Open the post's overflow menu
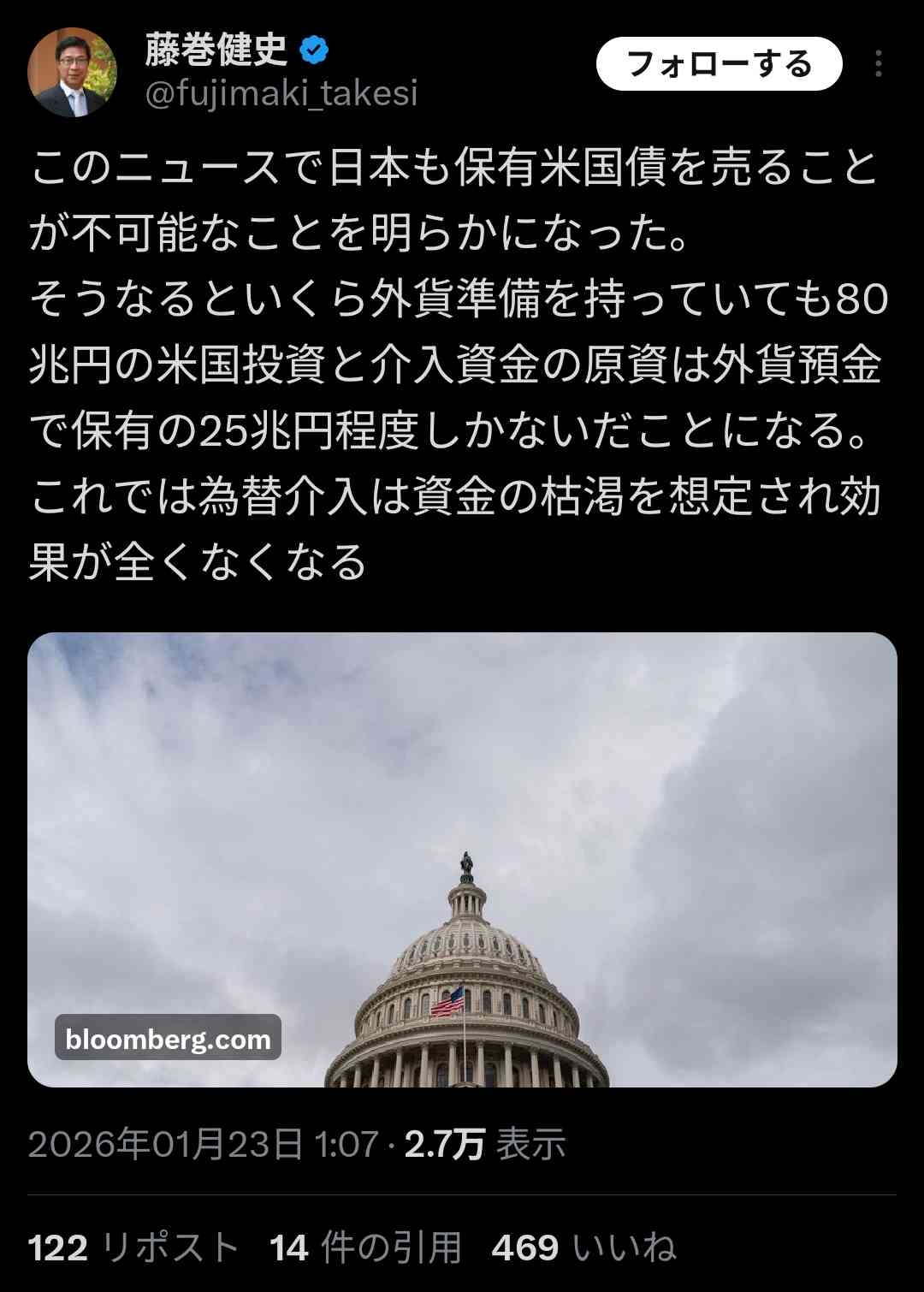Screen dimensions: 924x1292 pos(878,64)
